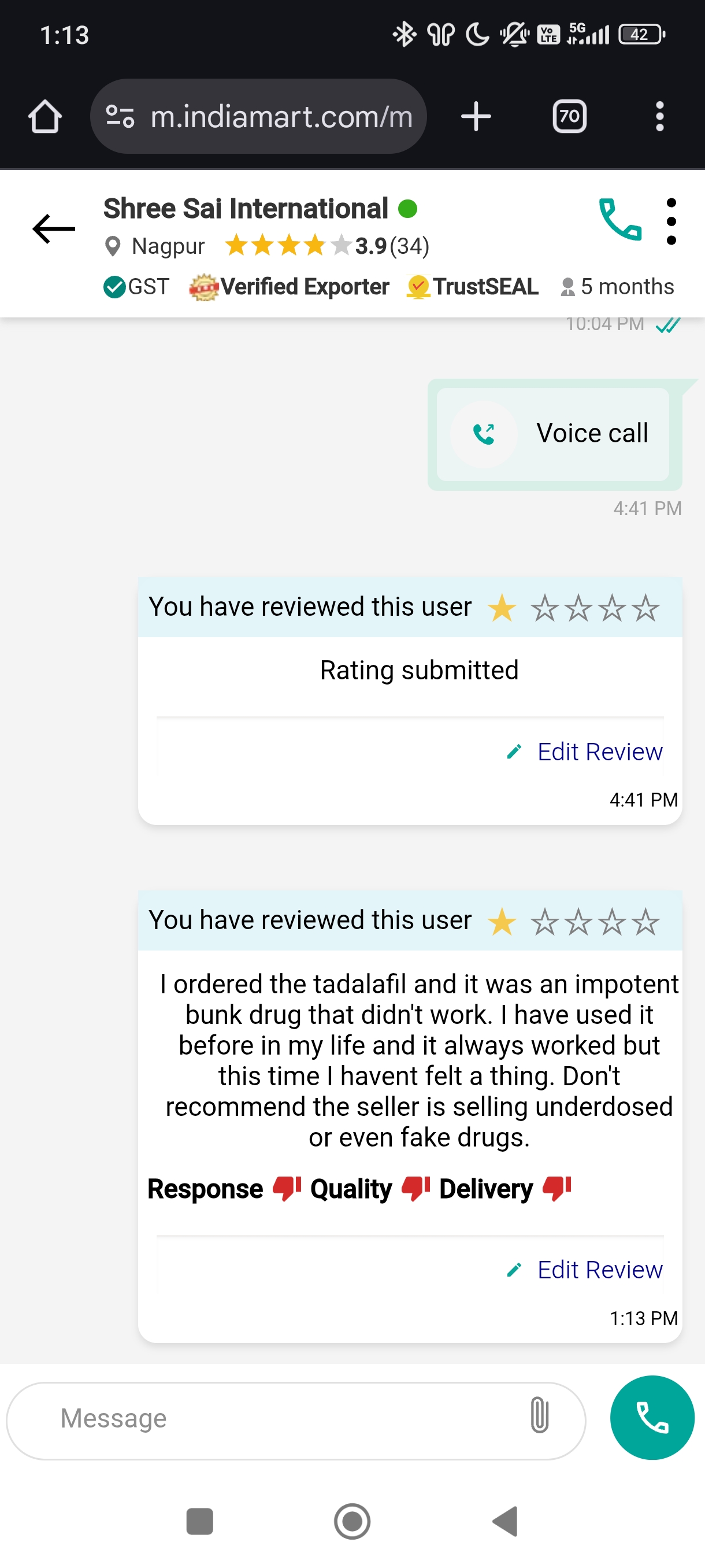705x1568 pixels.
Task: Open the browser home page
Action: [x=45, y=116]
